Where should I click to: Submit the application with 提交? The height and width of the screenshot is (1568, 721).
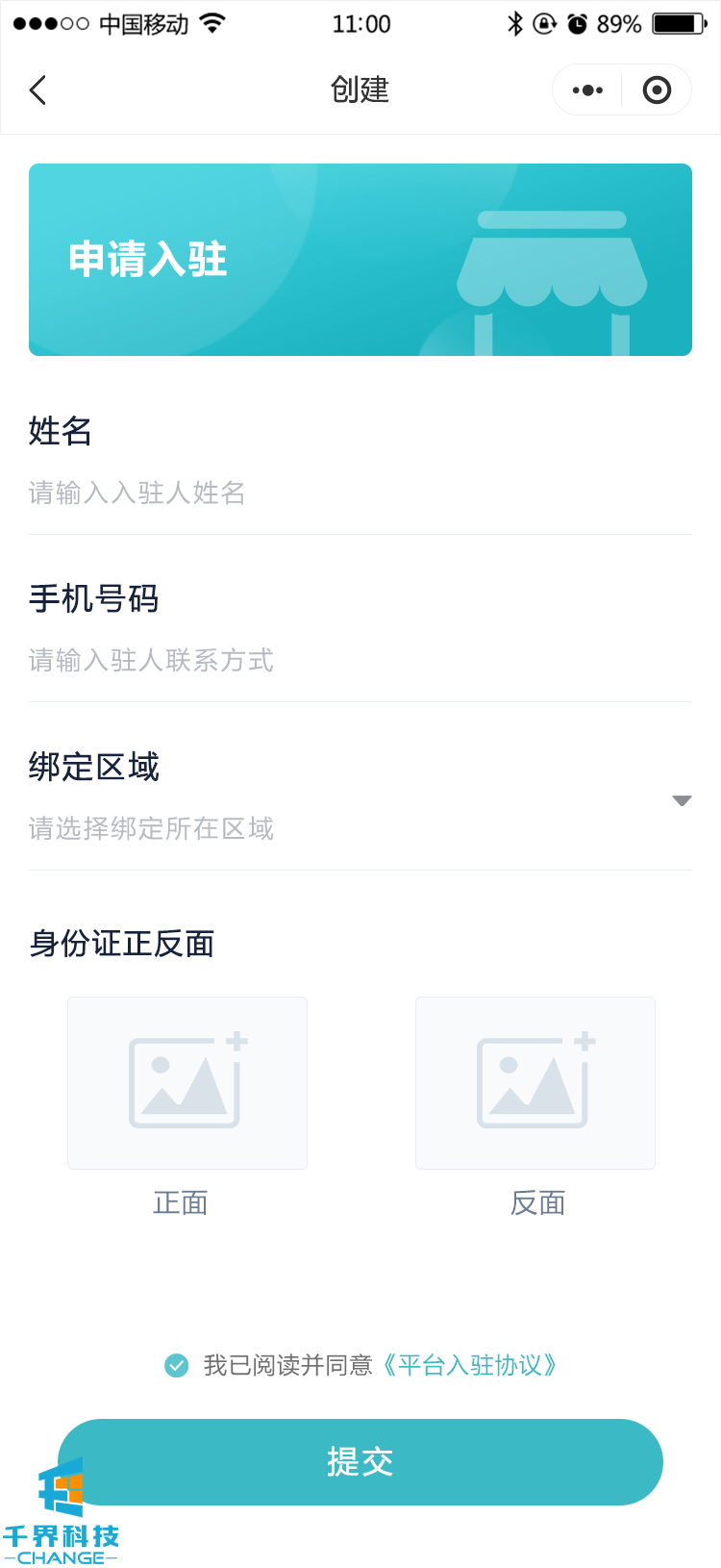pos(360,1462)
